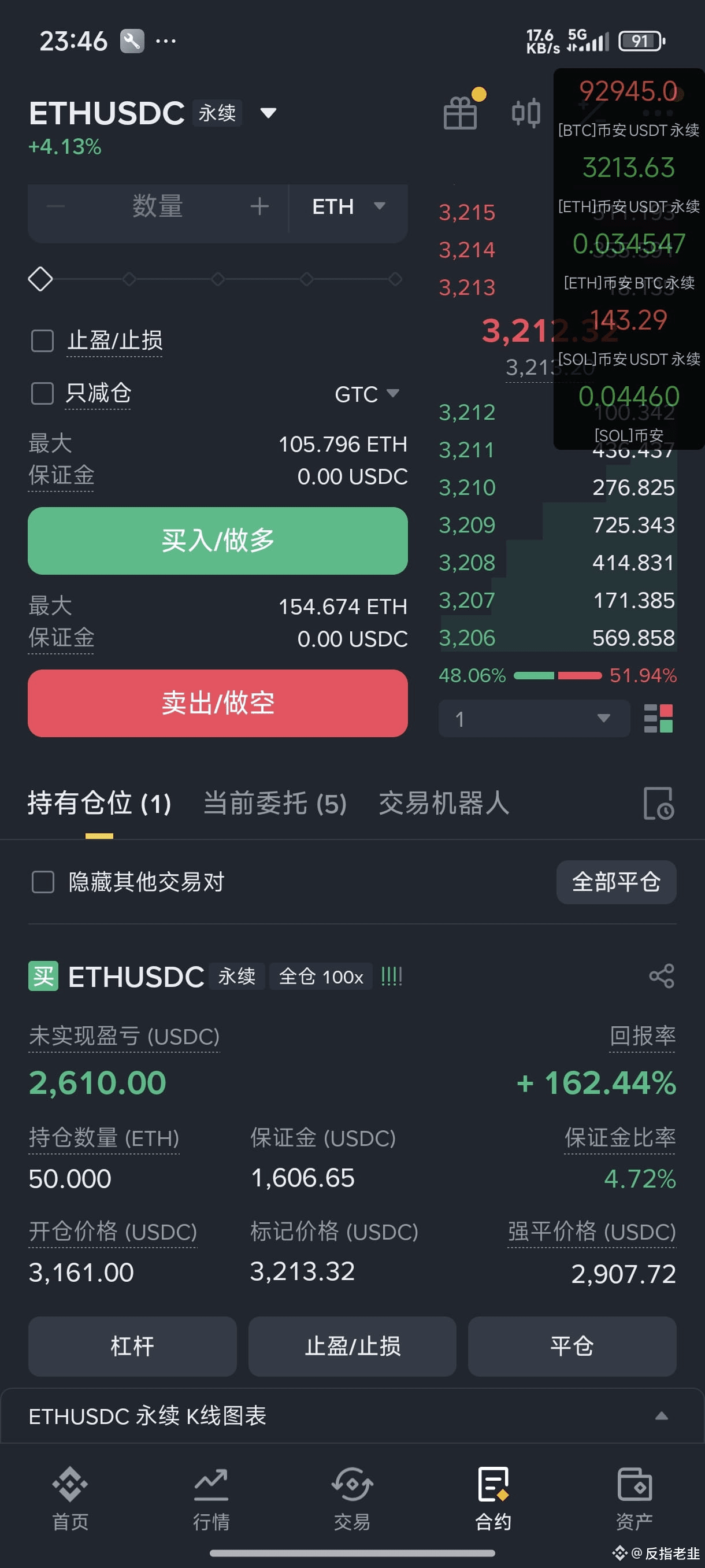Click the 数量 quantity input field
Image resolution: width=705 pixels, height=1568 pixels.
point(157,207)
